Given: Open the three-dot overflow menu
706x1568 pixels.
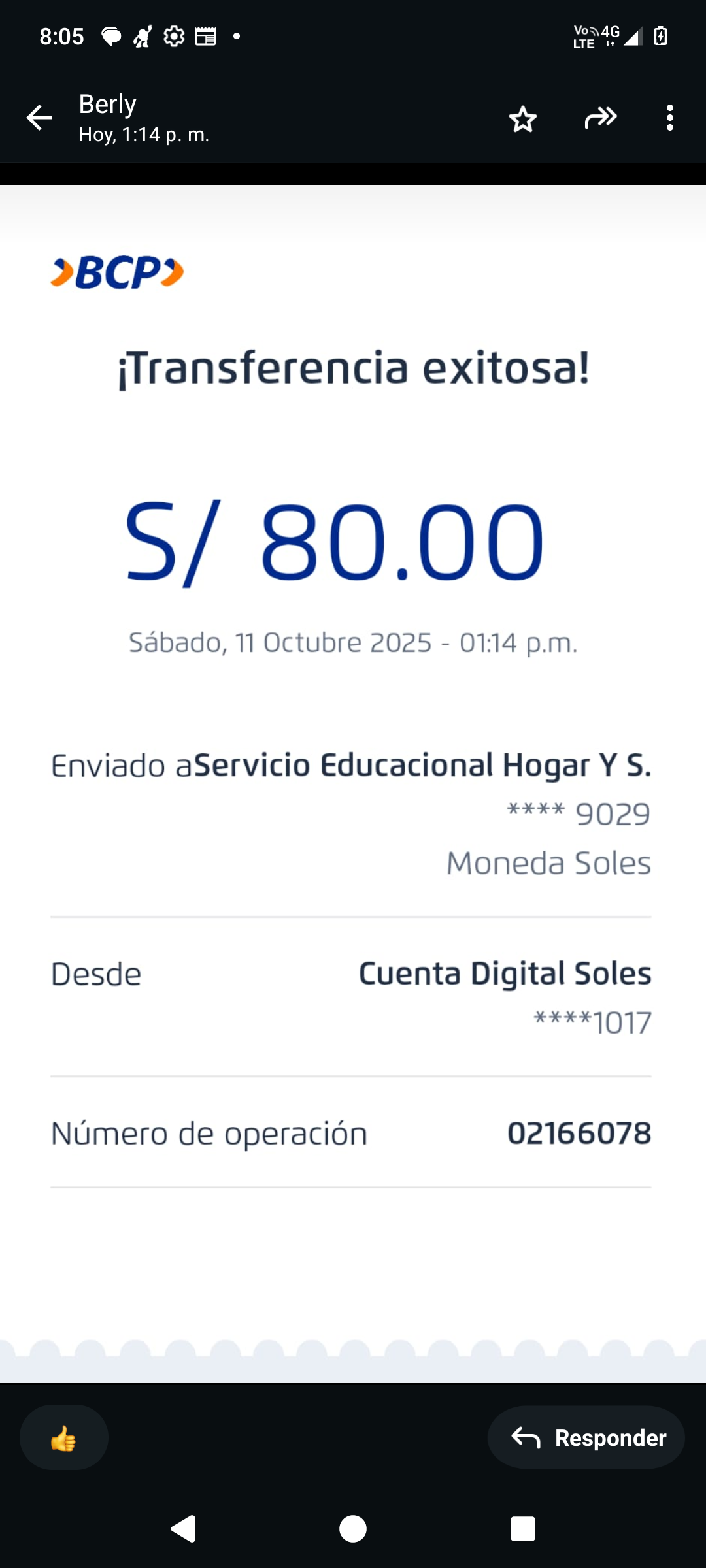Looking at the screenshot, I should 669,118.
